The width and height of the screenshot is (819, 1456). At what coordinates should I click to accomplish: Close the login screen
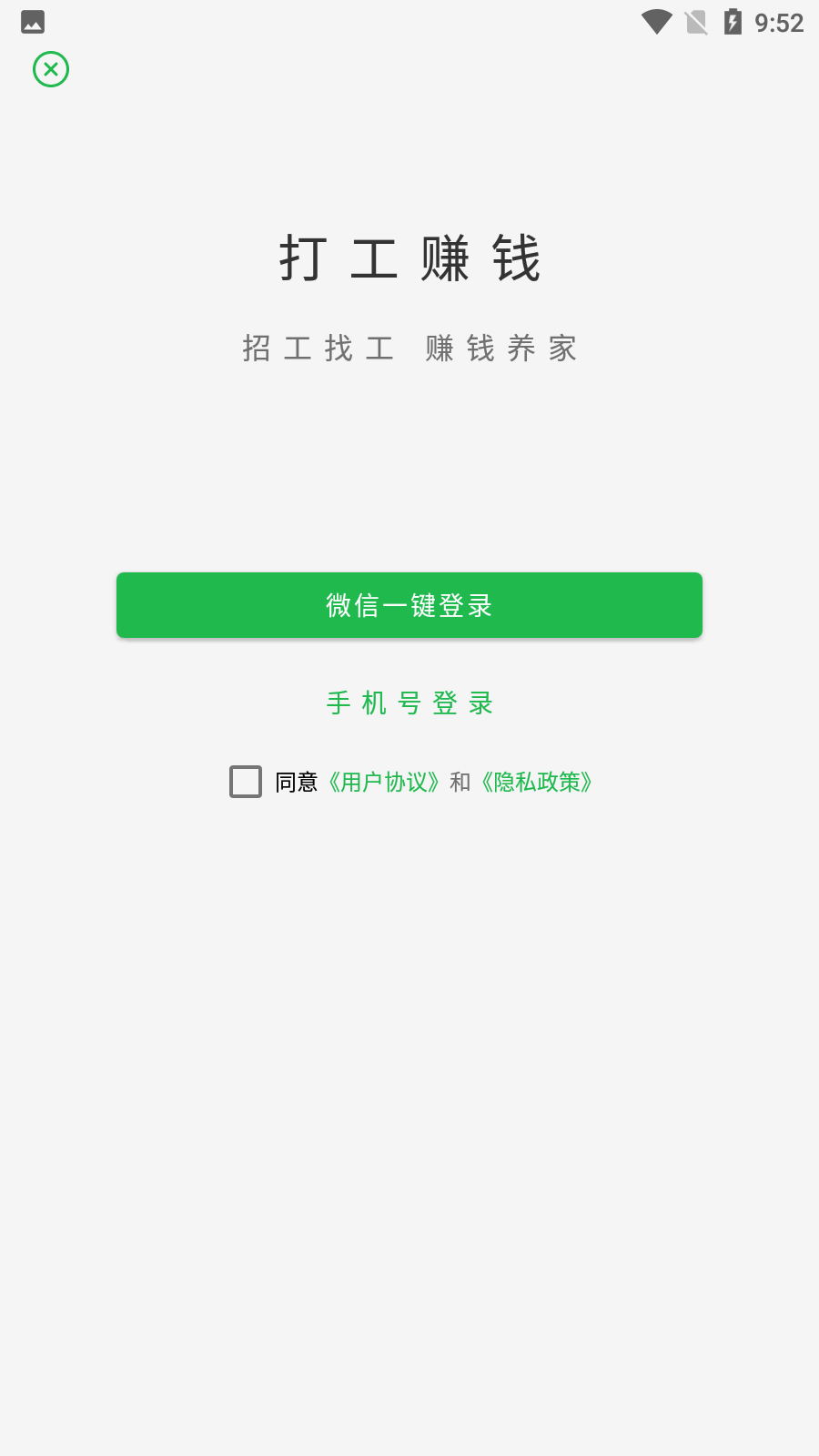51,69
